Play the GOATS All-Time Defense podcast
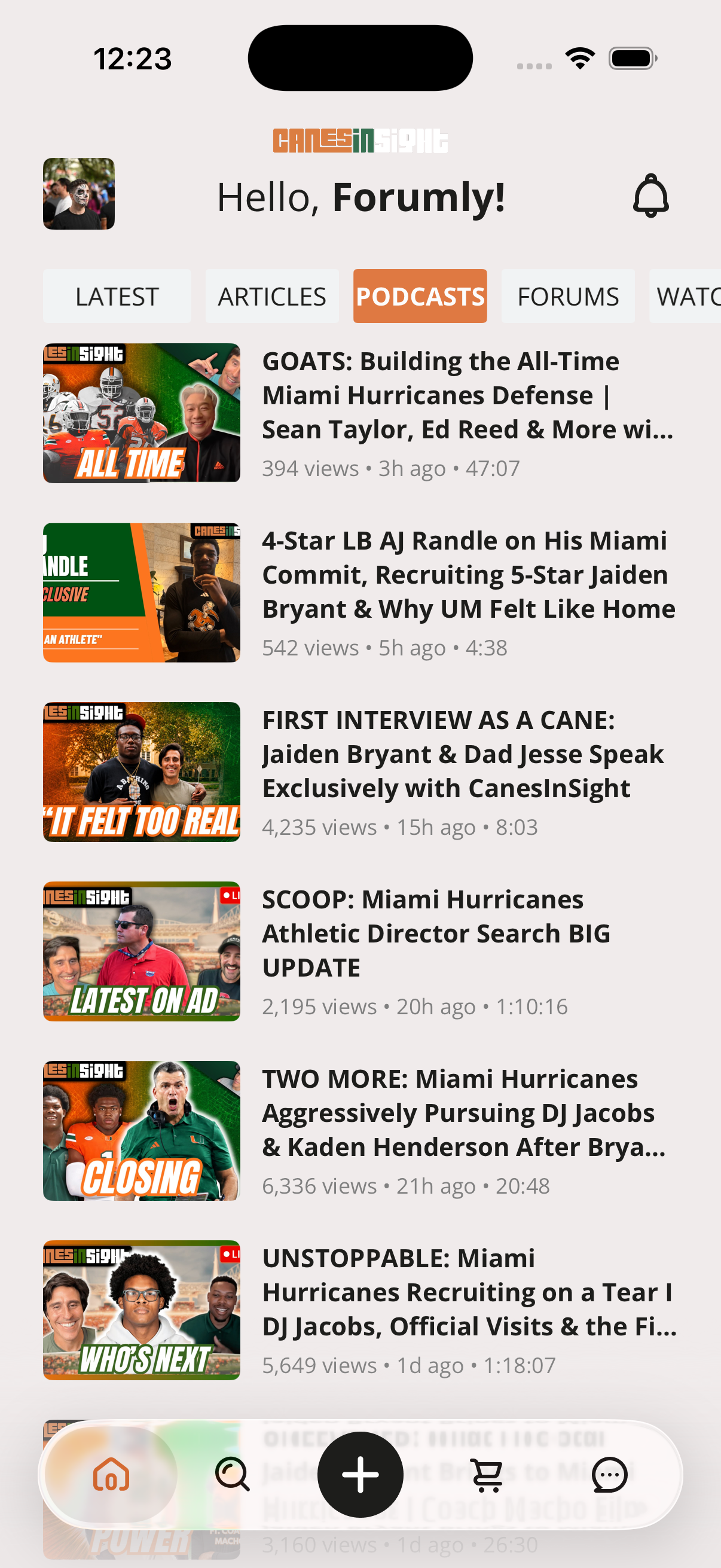The width and height of the screenshot is (721, 1568). click(360, 413)
